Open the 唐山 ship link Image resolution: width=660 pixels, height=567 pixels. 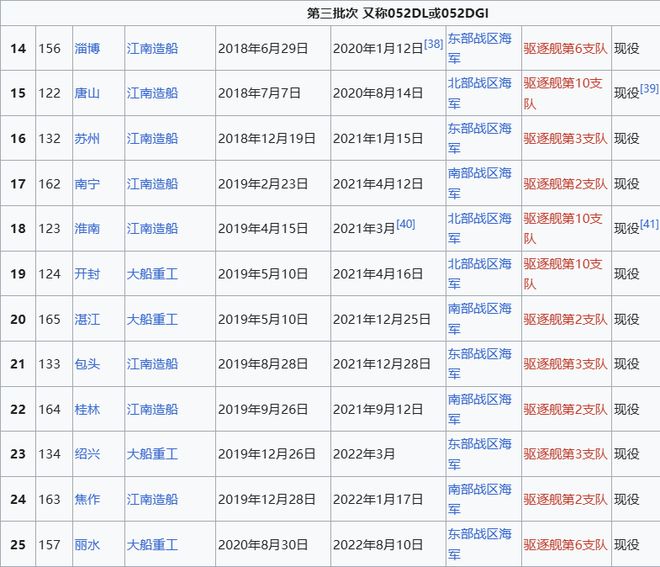coord(87,93)
